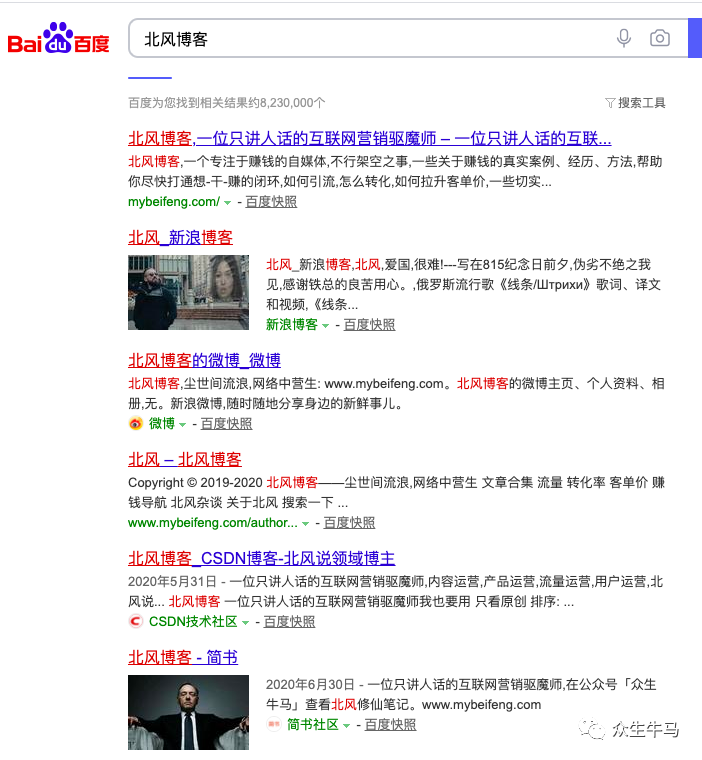Start voice search with the microphone icon
The width and height of the screenshot is (702, 760).
point(624,38)
